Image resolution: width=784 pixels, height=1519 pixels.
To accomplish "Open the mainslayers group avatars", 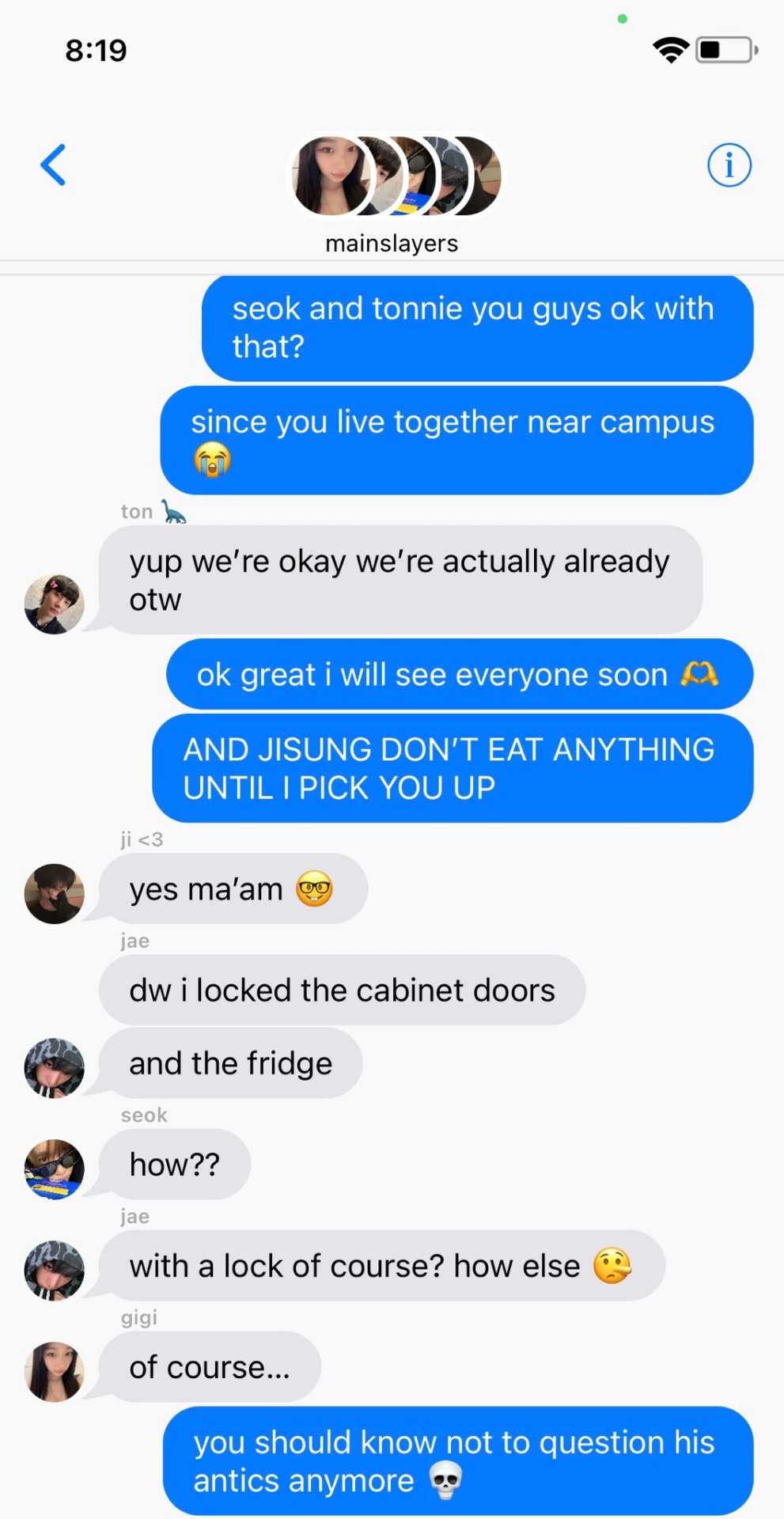I will point(396,176).
